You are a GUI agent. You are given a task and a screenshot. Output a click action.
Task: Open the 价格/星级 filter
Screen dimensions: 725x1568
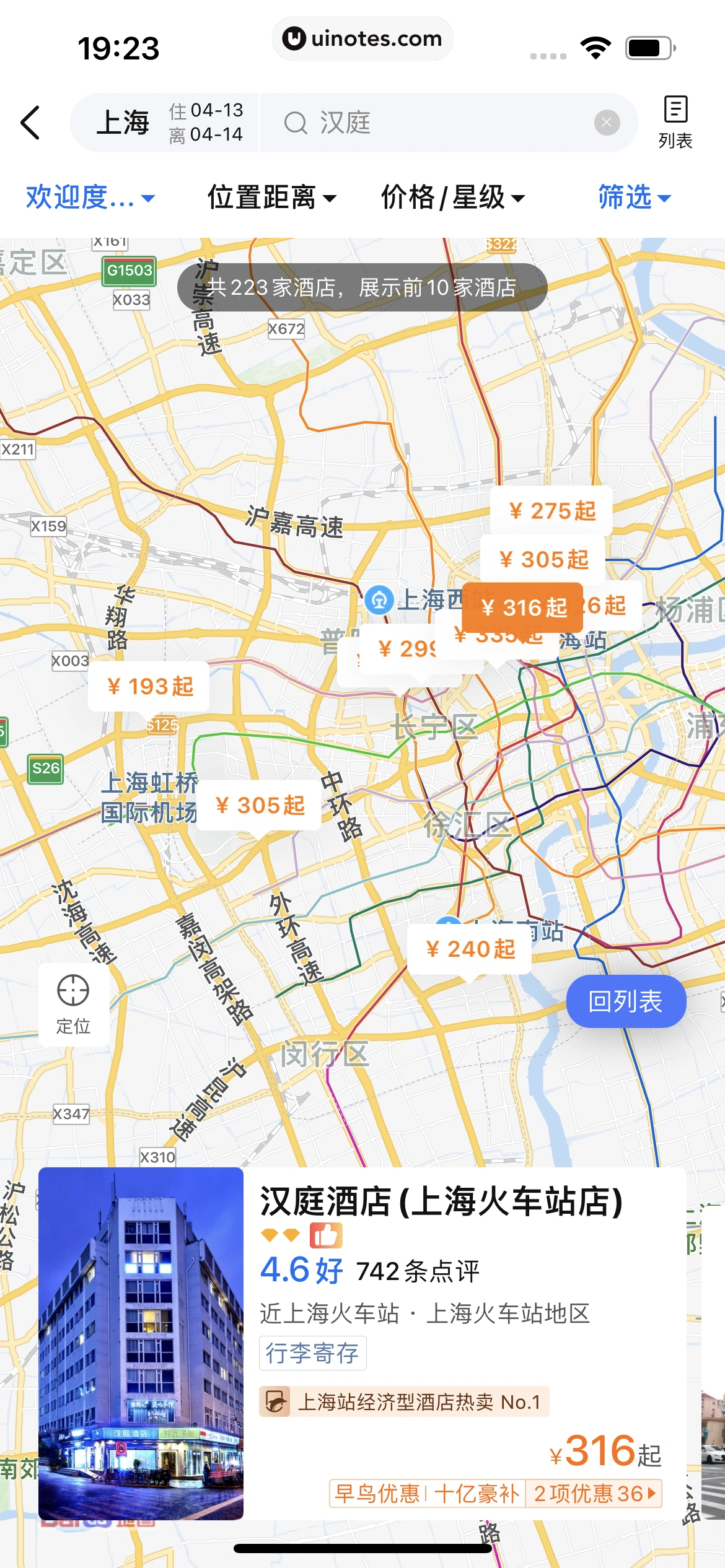point(452,198)
